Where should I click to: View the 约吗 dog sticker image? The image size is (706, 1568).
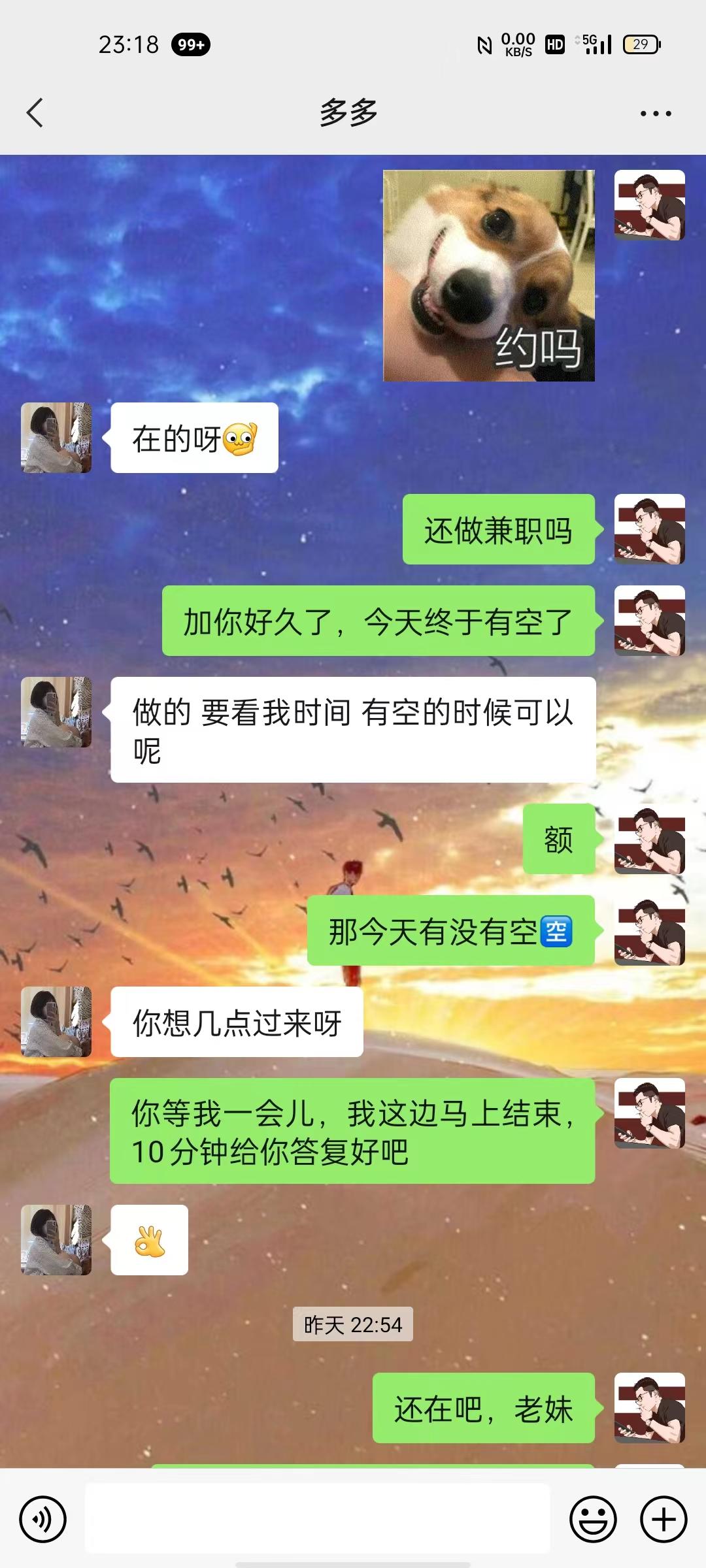[x=488, y=275]
